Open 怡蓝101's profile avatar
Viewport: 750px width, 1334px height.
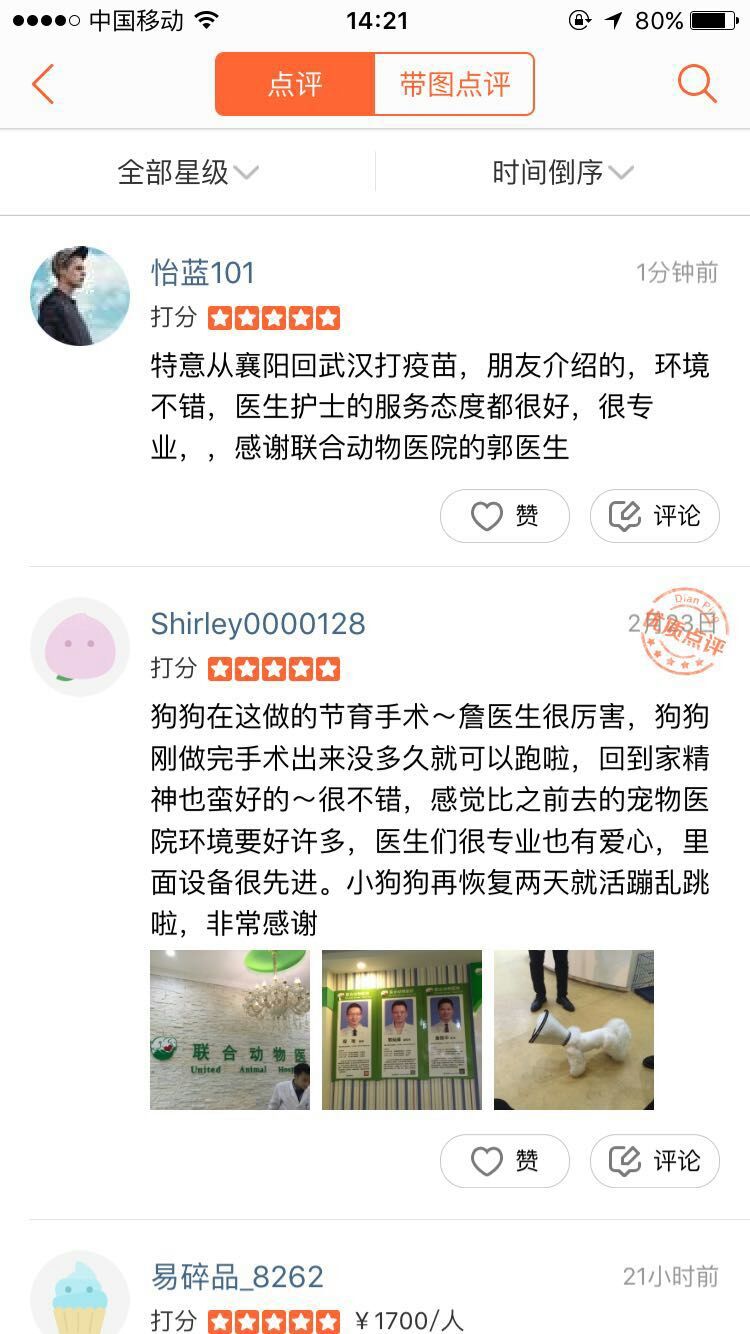click(x=80, y=296)
